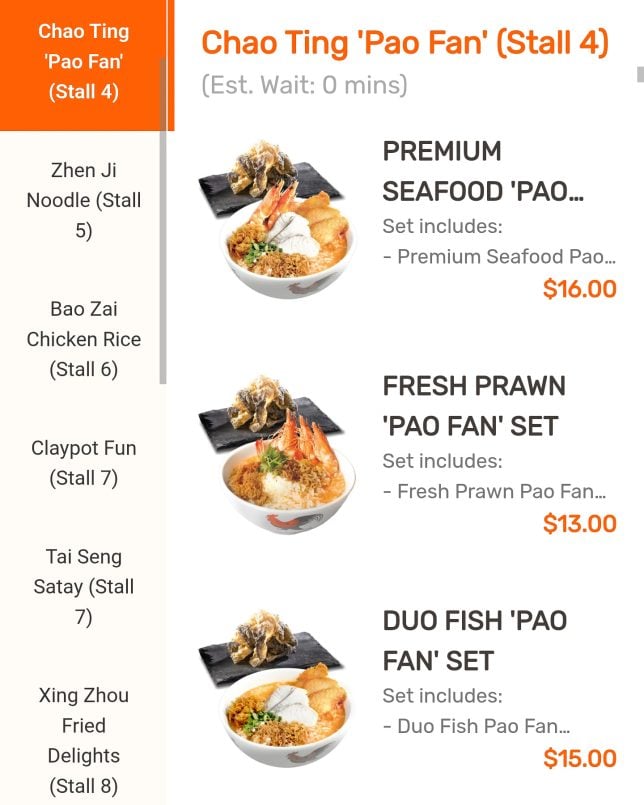View the Tai Seng Satay stall menu
Image resolution: width=644 pixels, height=805 pixels.
pyautogui.click(x=84, y=587)
